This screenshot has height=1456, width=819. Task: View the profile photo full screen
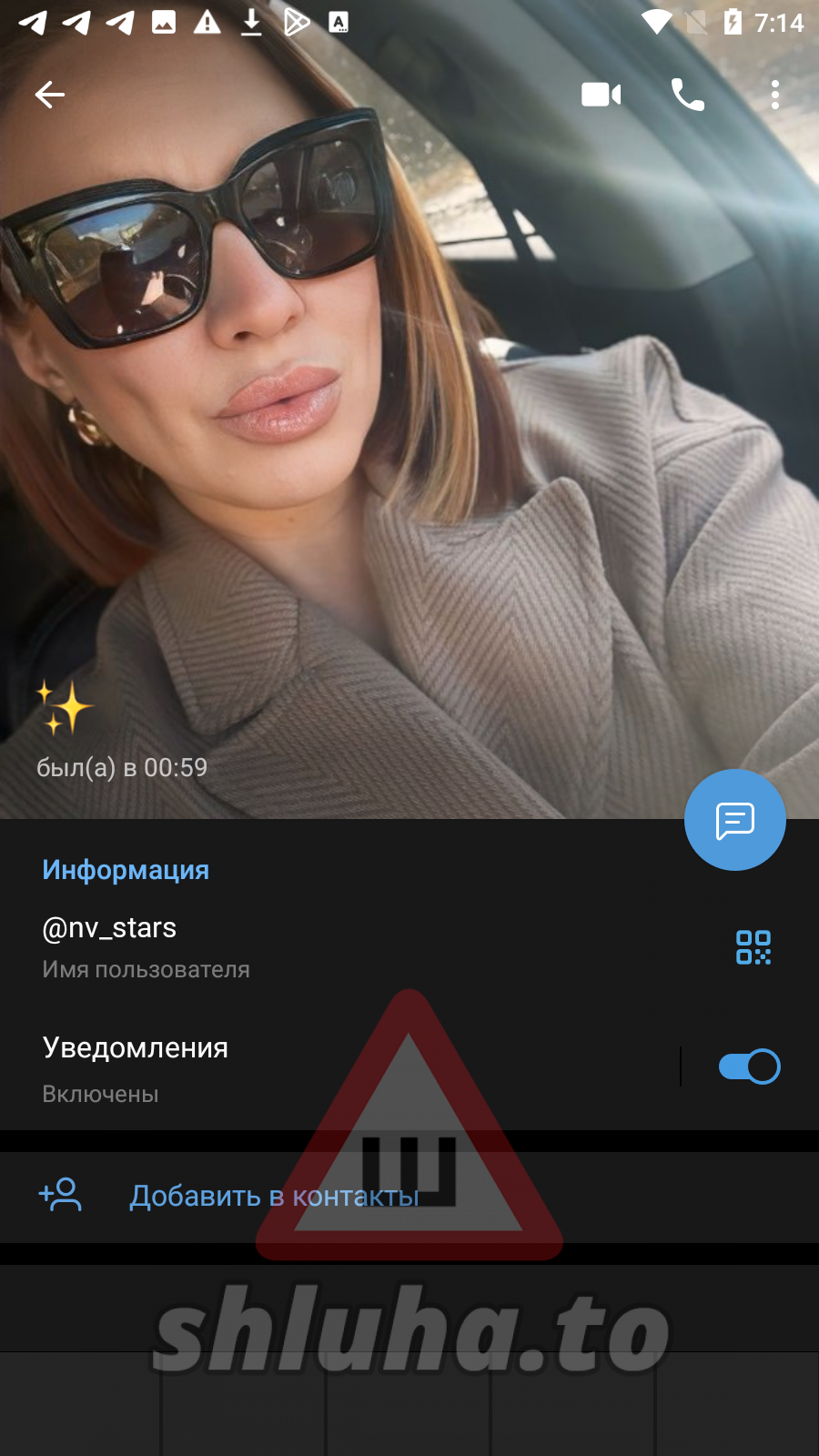coord(409,409)
